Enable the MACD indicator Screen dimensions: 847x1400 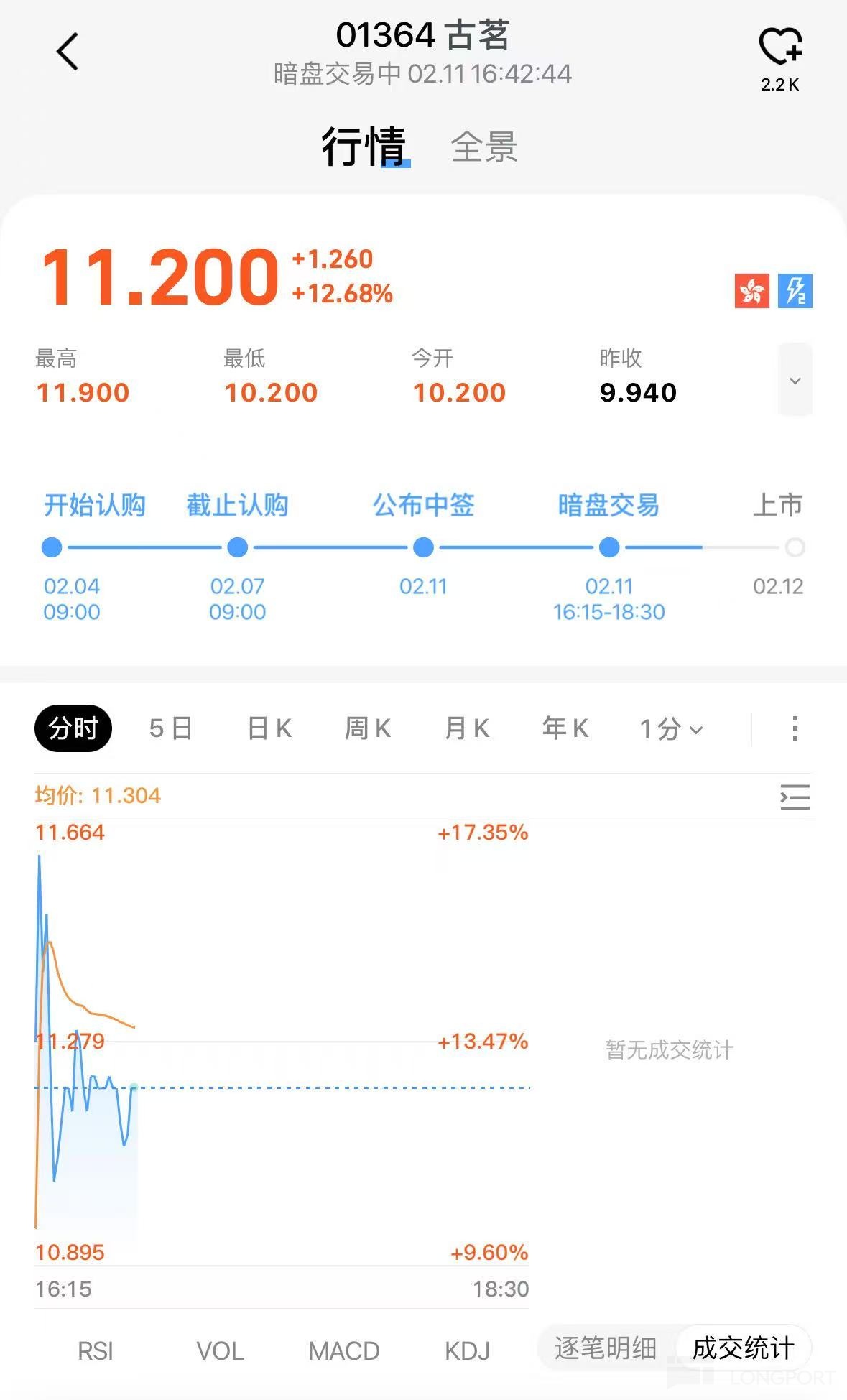343,1351
